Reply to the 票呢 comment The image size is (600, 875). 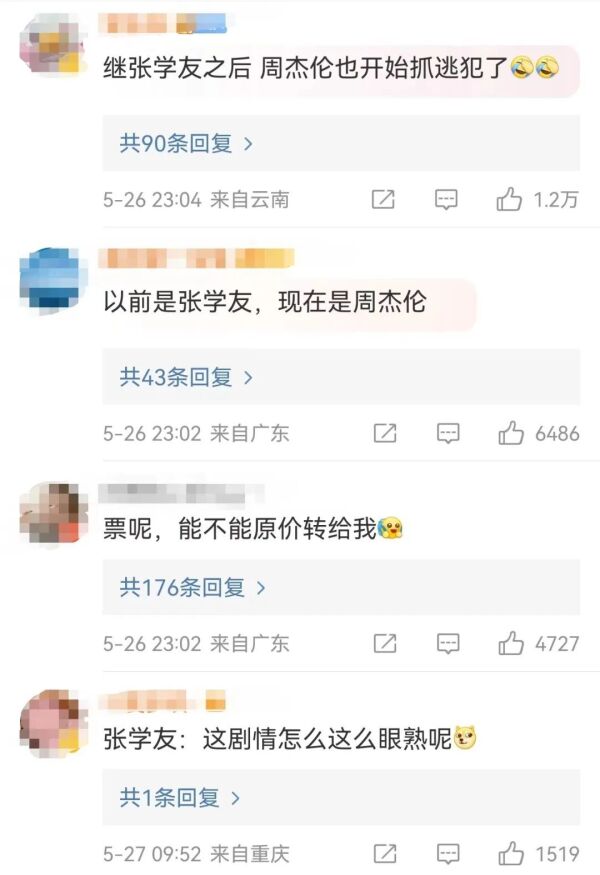[x=448, y=643]
